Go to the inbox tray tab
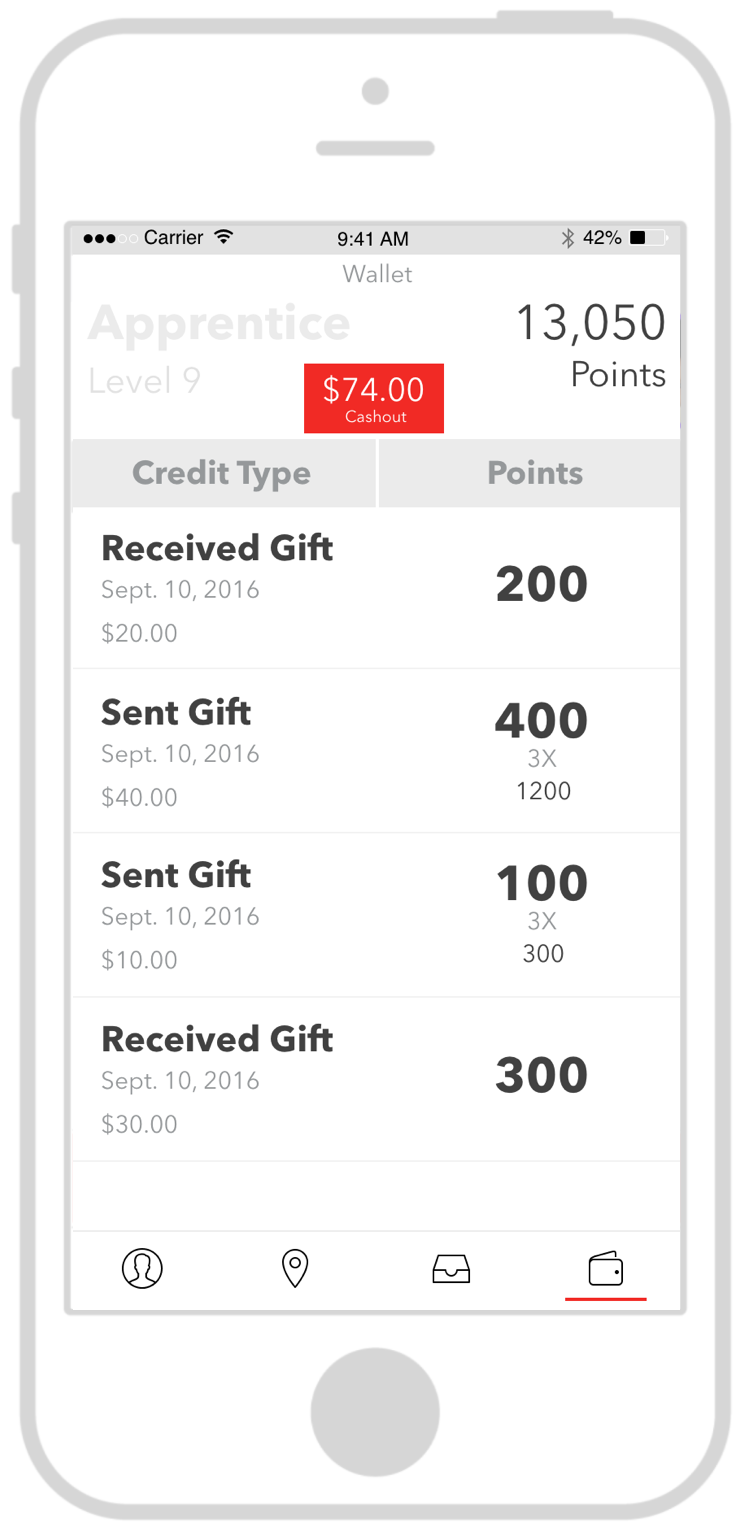 (451, 1268)
